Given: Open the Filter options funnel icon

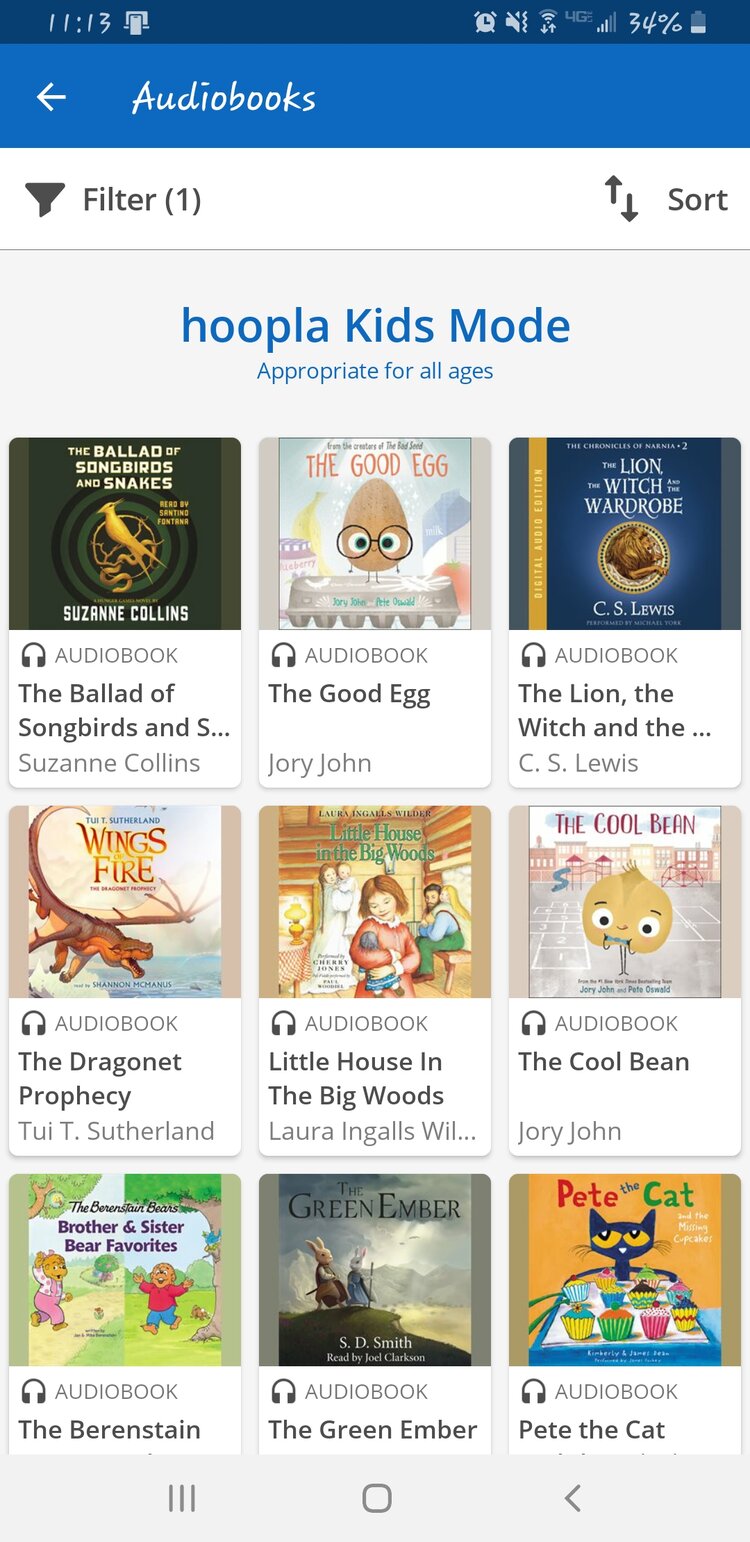Looking at the screenshot, I should 44,198.
